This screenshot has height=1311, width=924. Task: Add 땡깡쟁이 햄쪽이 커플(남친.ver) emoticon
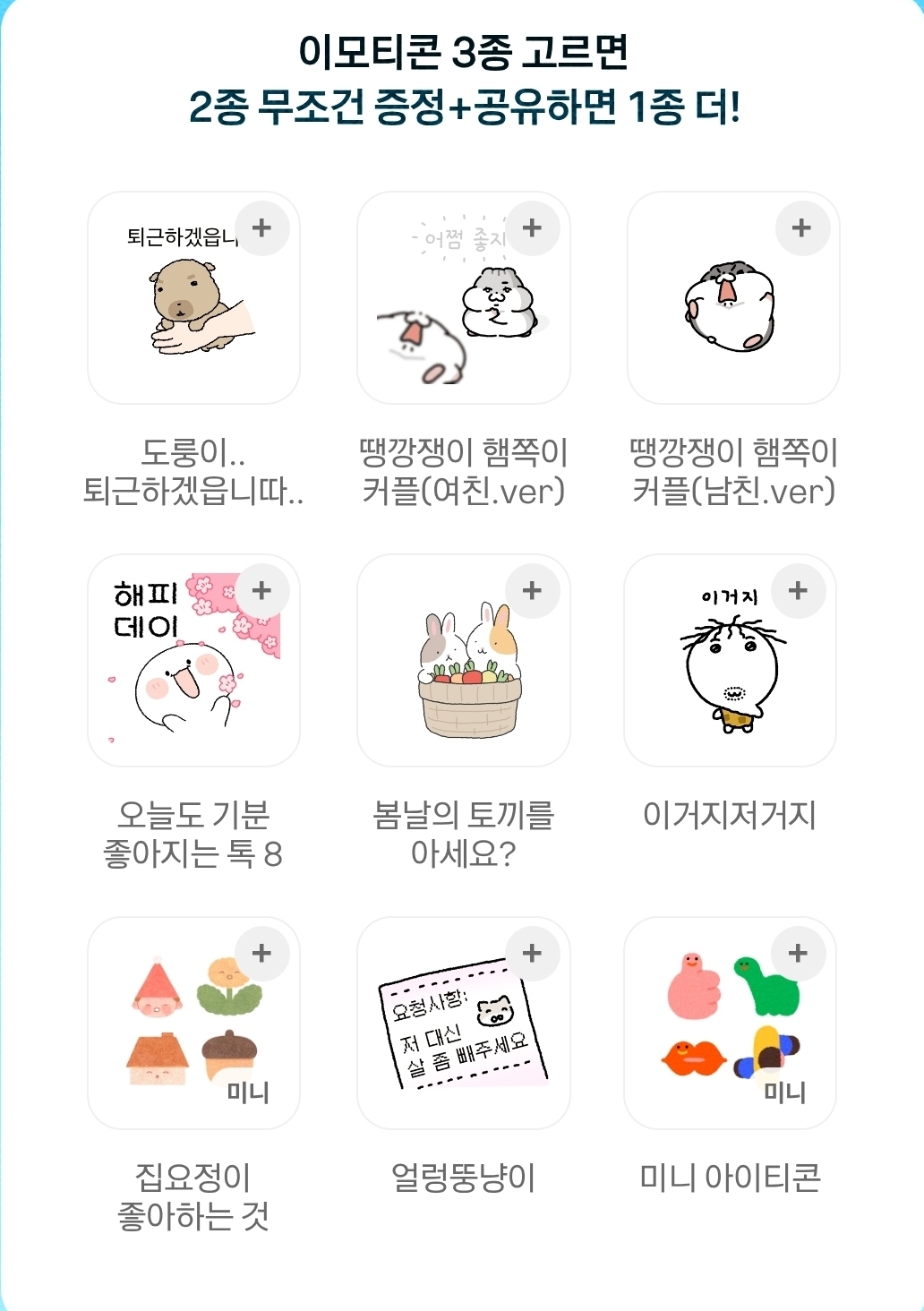801,228
